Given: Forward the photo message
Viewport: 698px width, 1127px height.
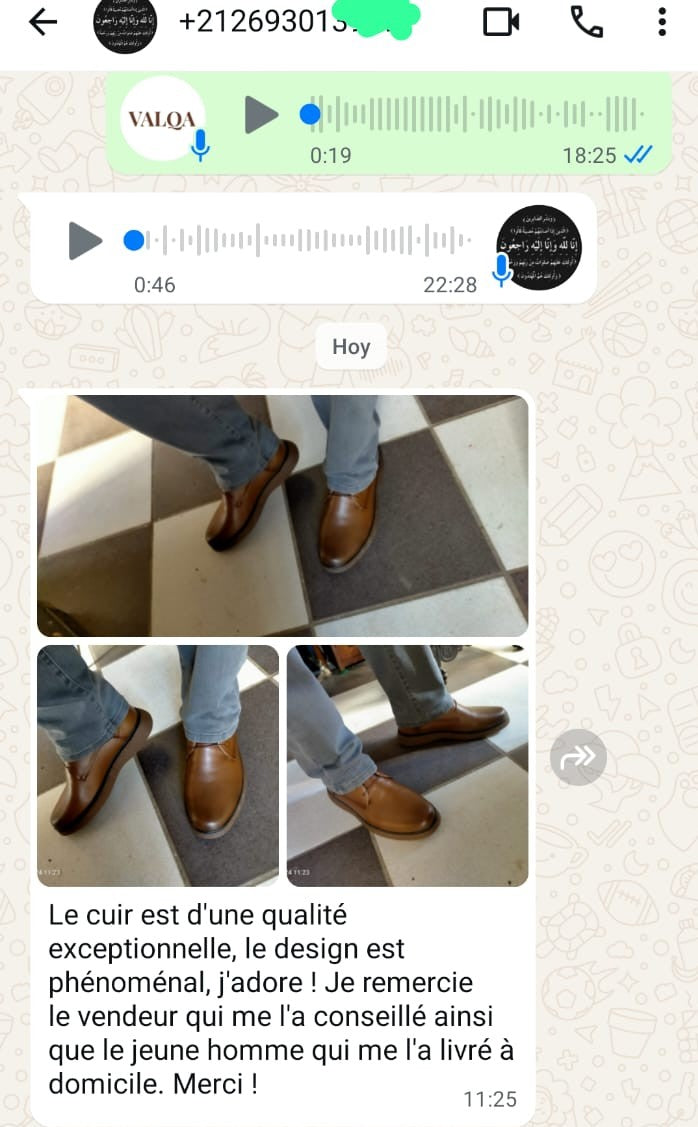Looking at the screenshot, I should (578, 757).
